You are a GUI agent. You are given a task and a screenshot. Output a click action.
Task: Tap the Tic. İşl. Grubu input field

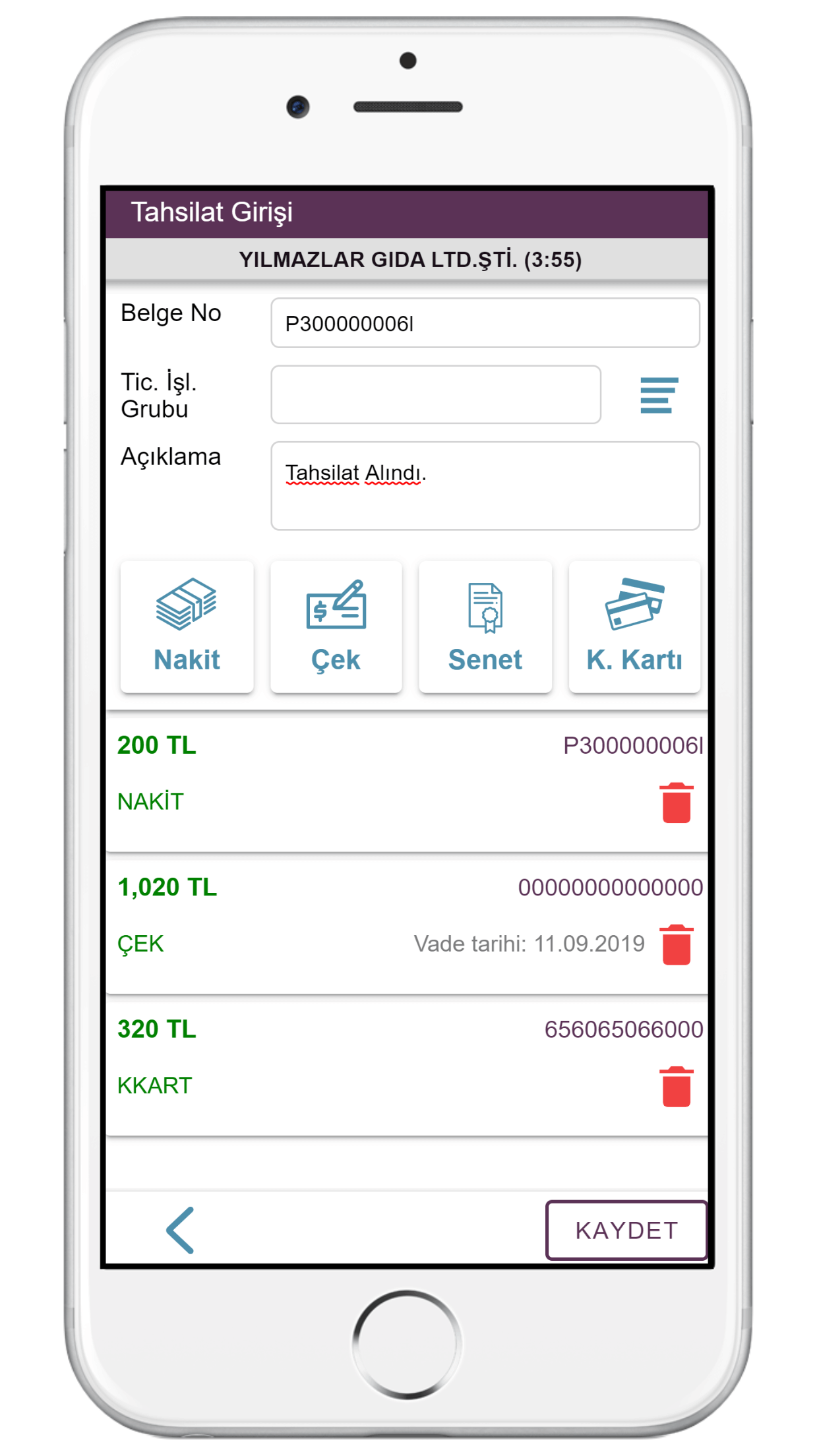pyautogui.click(x=436, y=394)
